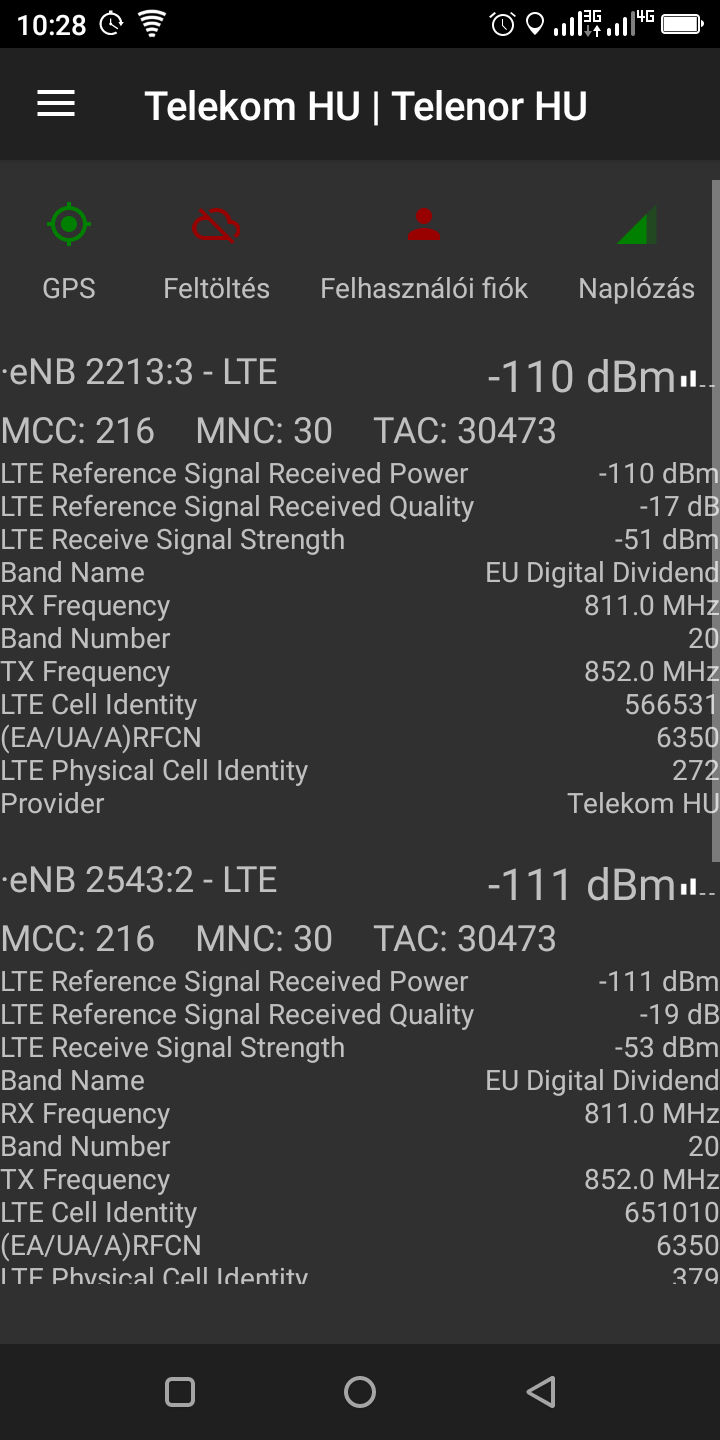Open Feltöltés upload option
This screenshot has height=1440, width=720.
coord(216,250)
